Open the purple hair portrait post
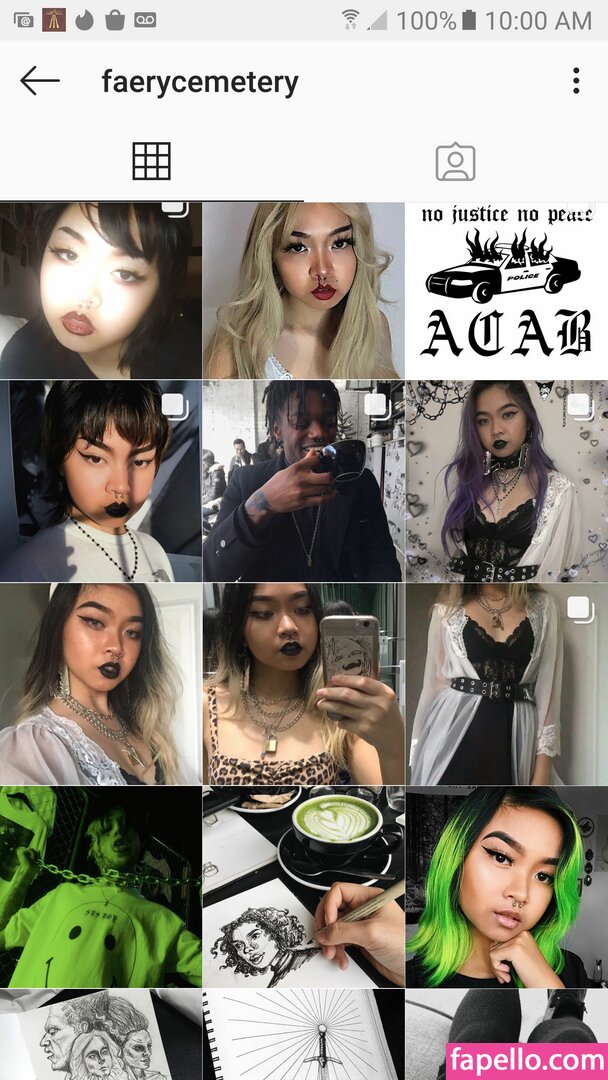This screenshot has height=1080, width=608. pyautogui.click(x=507, y=481)
